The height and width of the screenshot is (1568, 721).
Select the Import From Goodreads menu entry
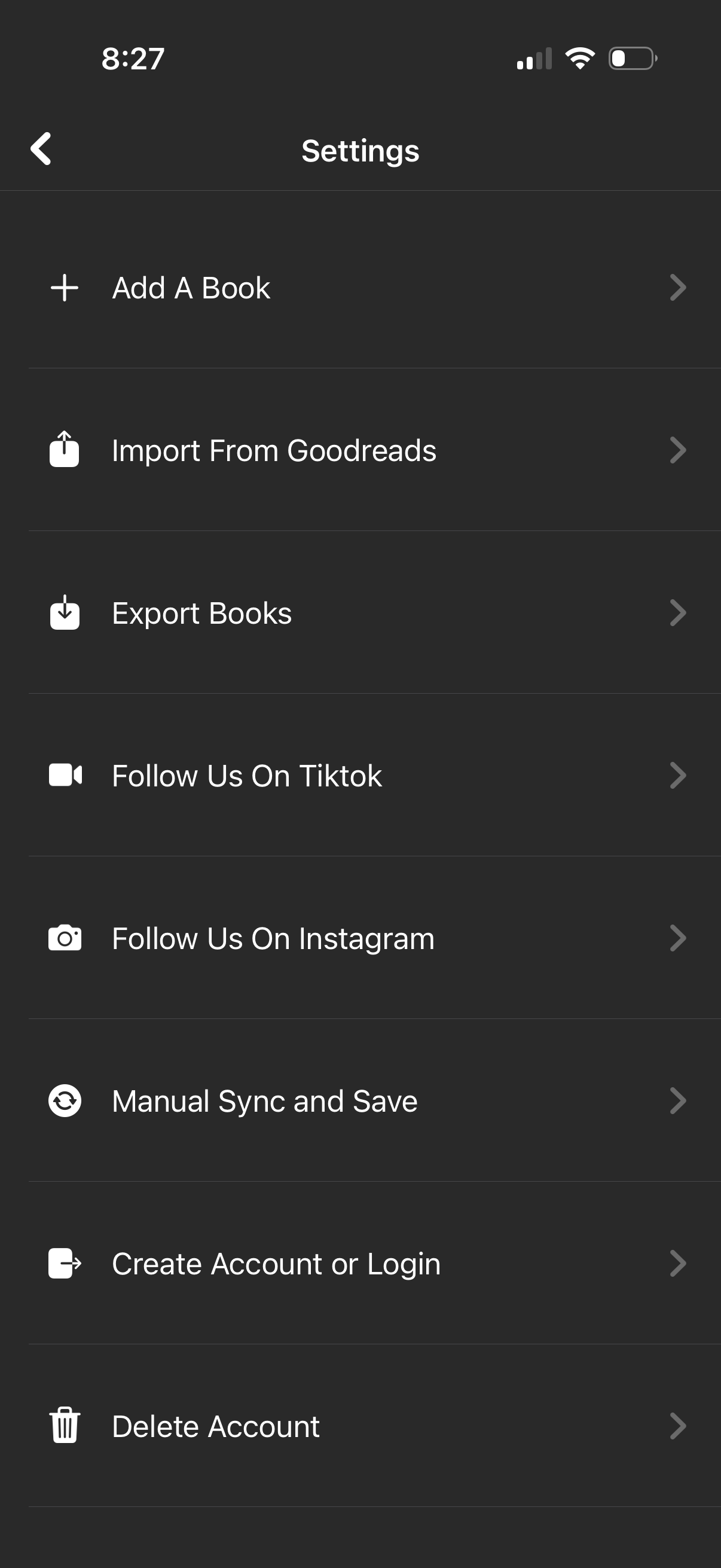[274, 450]
